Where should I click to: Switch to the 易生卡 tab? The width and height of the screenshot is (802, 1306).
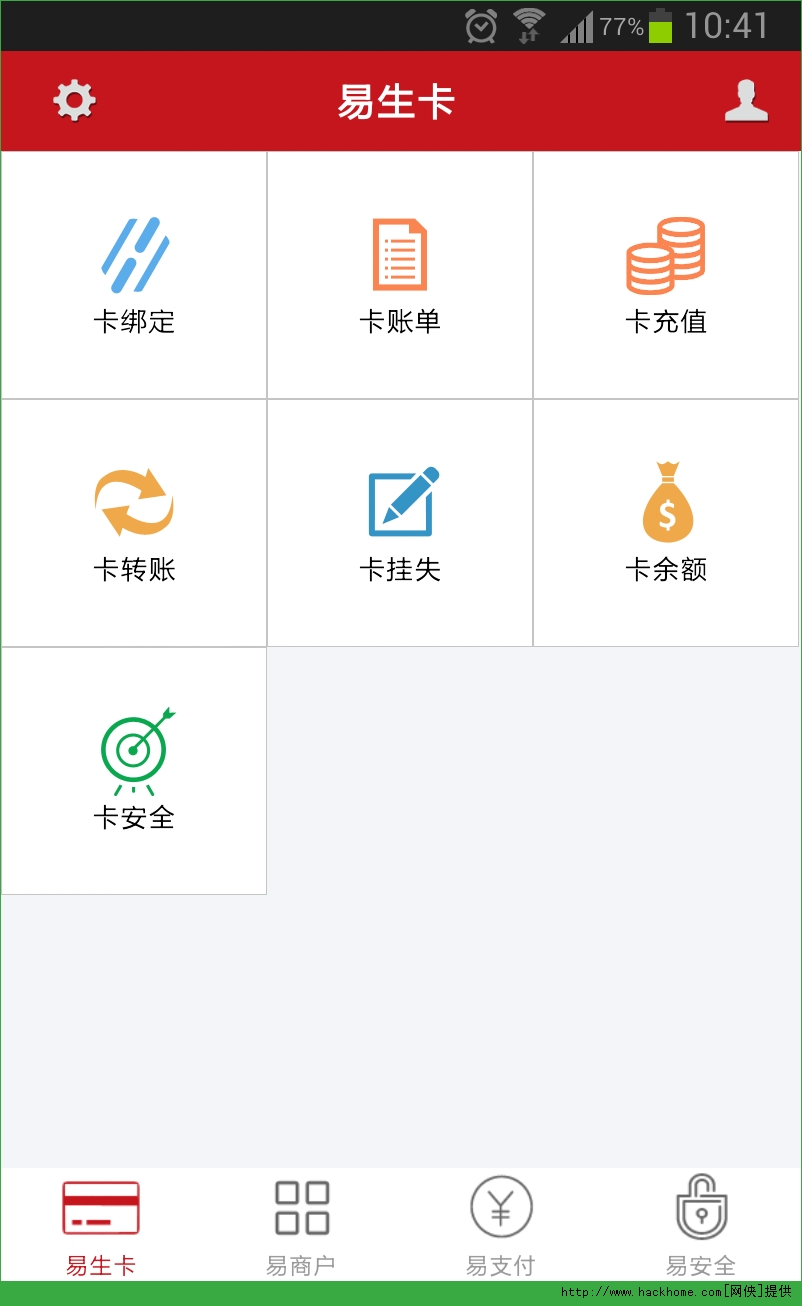(x=101, y=1226)
